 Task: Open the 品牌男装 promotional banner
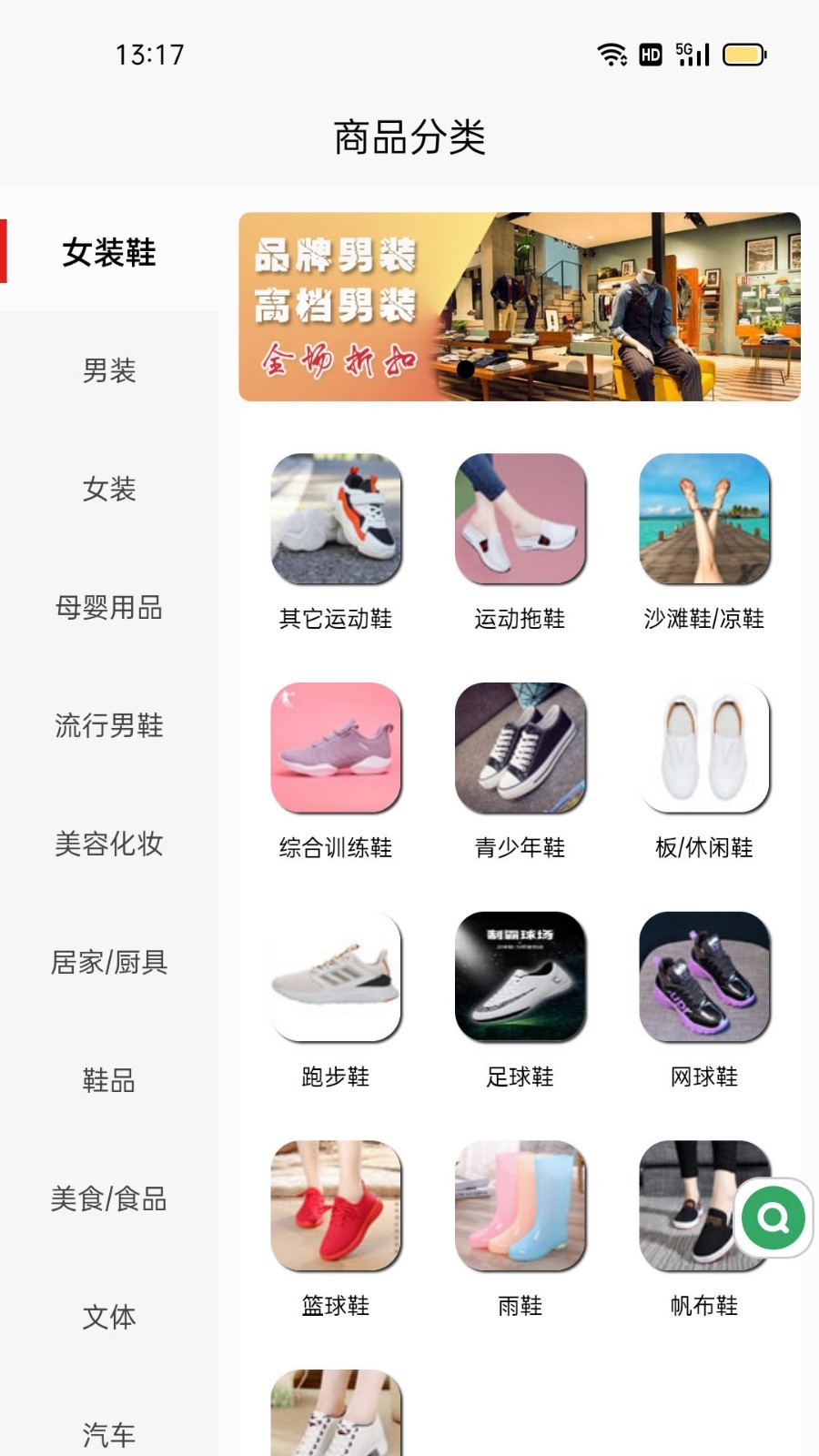[520, 307]
